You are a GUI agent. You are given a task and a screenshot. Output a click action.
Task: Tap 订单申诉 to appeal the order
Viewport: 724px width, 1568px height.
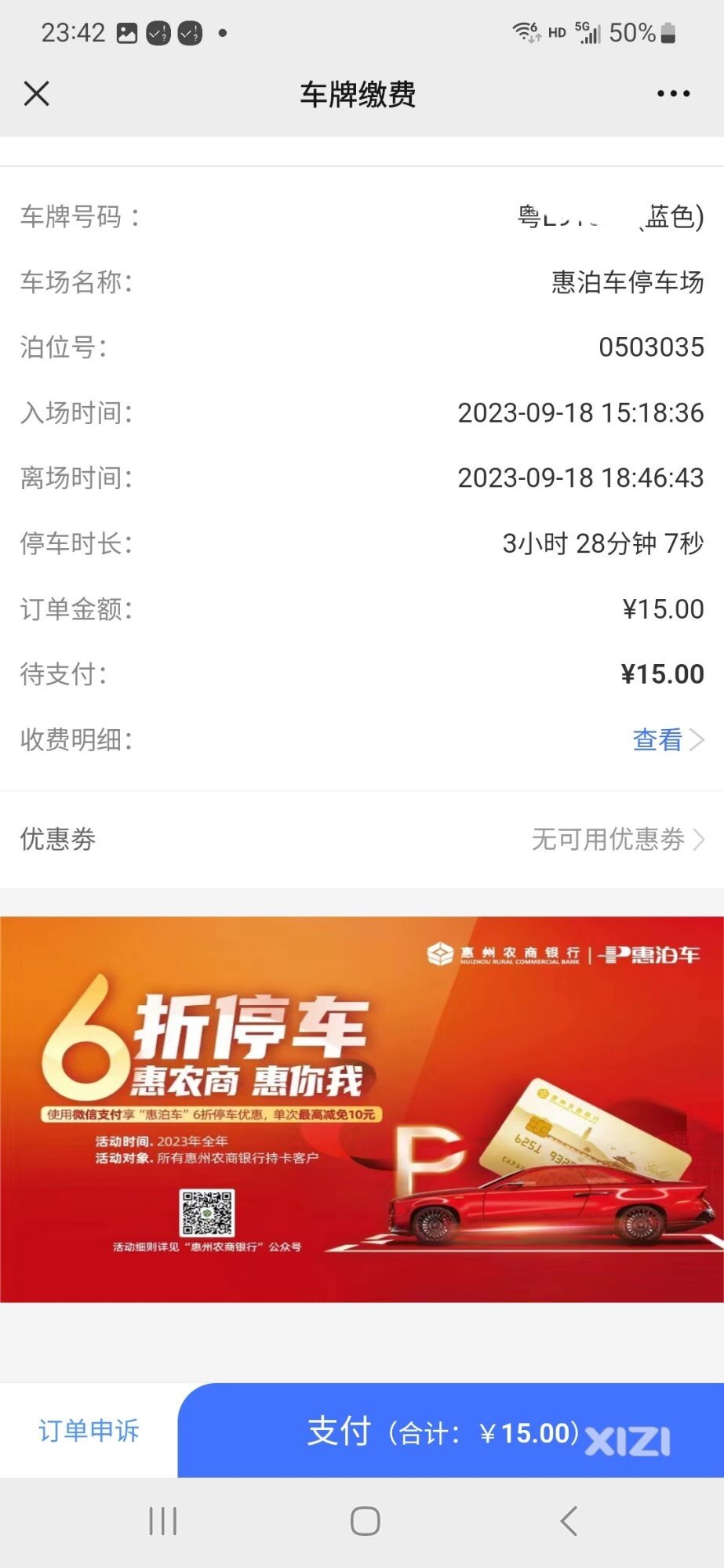click(89, 1431)
